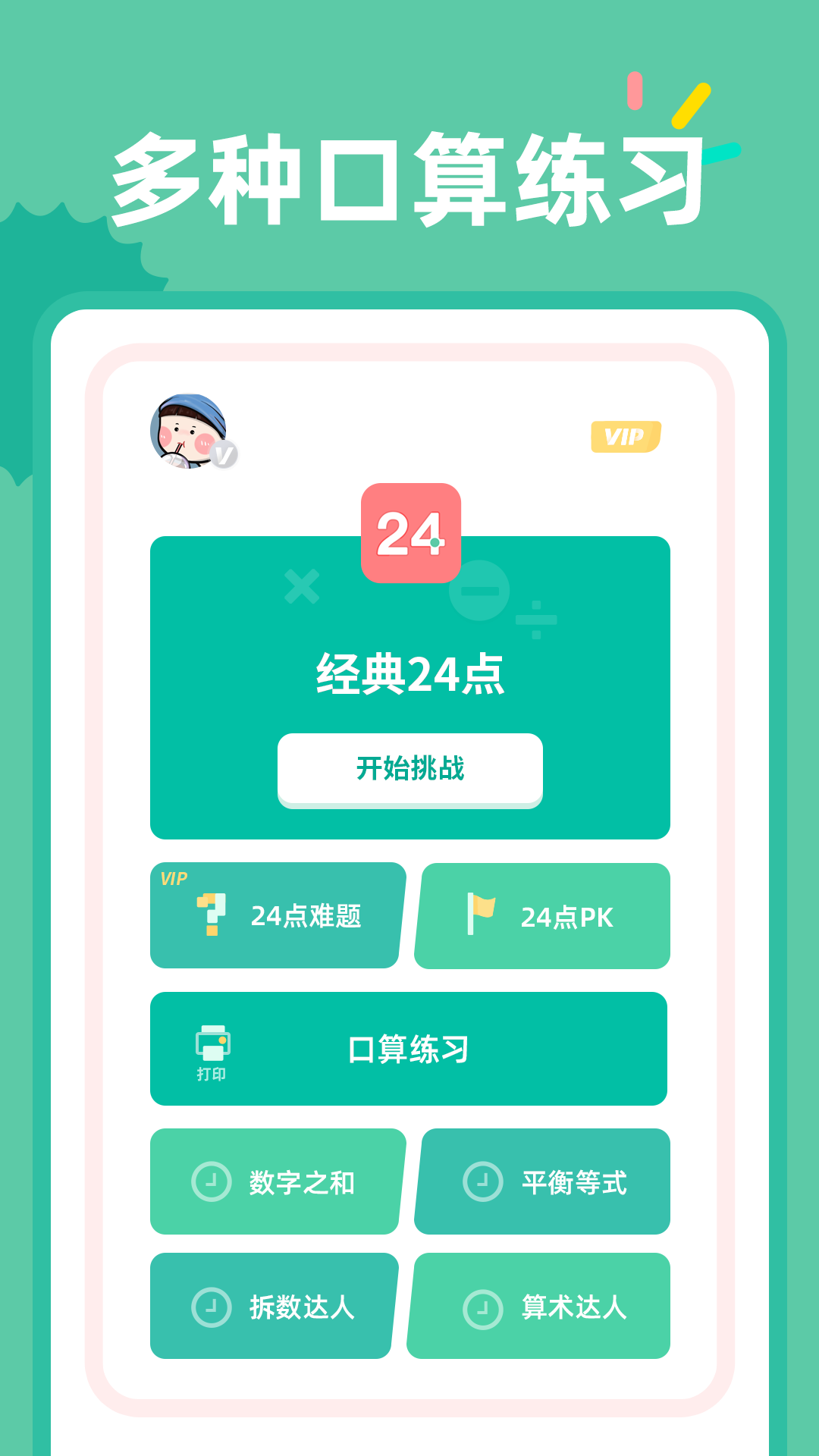819x1456 pixels.
Task: Tap the VIP badge in top right
Action: pyautogui.click(x=626, y=435)
